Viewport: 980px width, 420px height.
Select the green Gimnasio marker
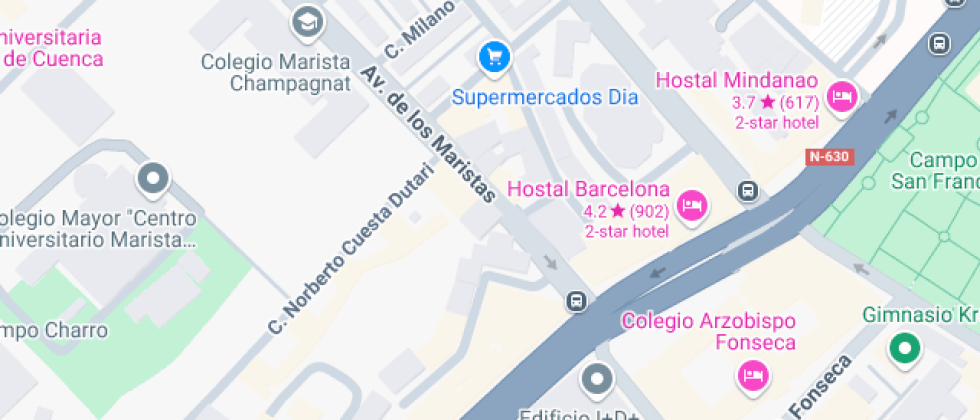[x=905, y=349]
